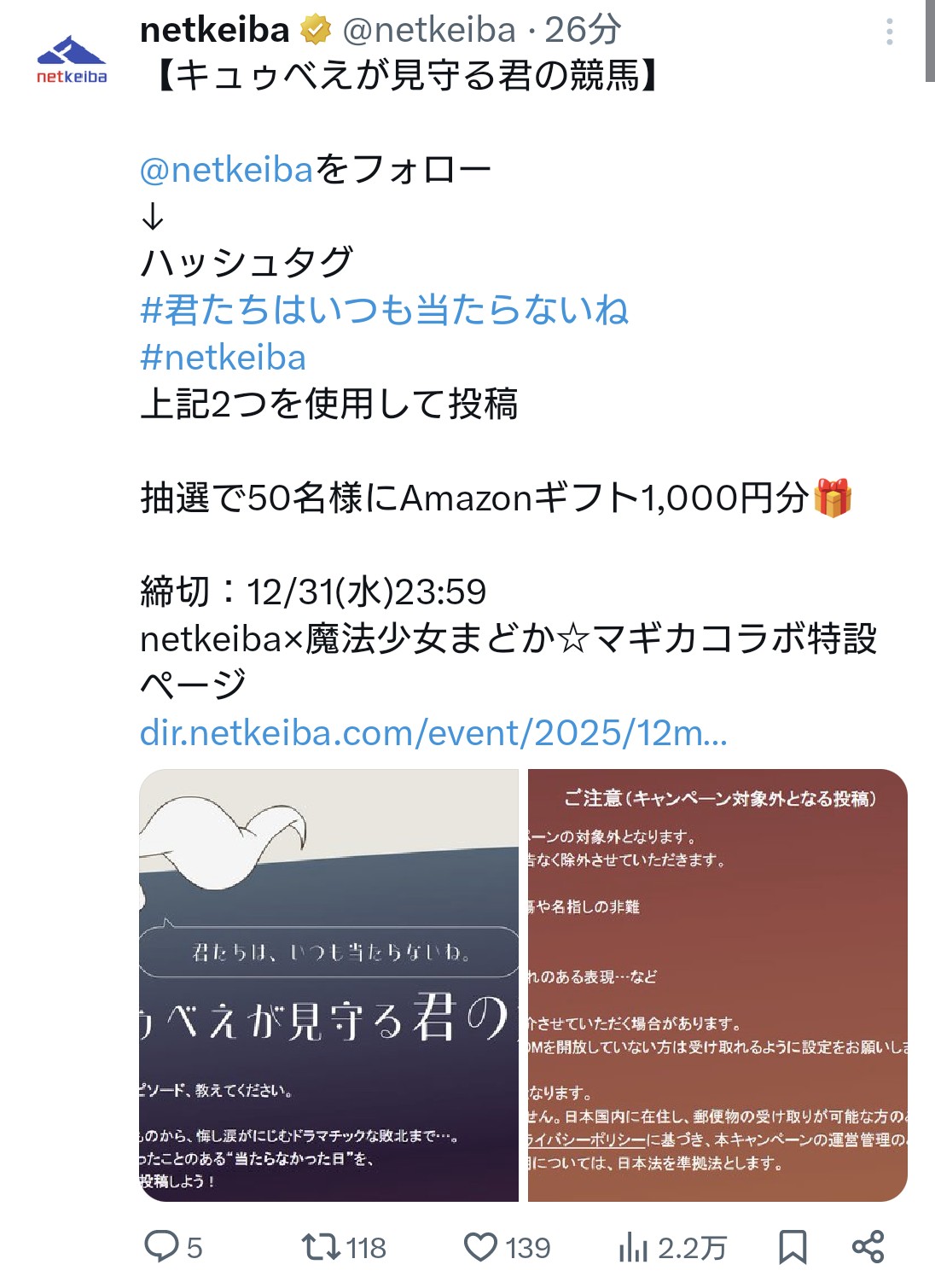The height and width of the screenshot is (1288, 935).
Task: View the right ご注意 notice image
Action: point(717,985)
